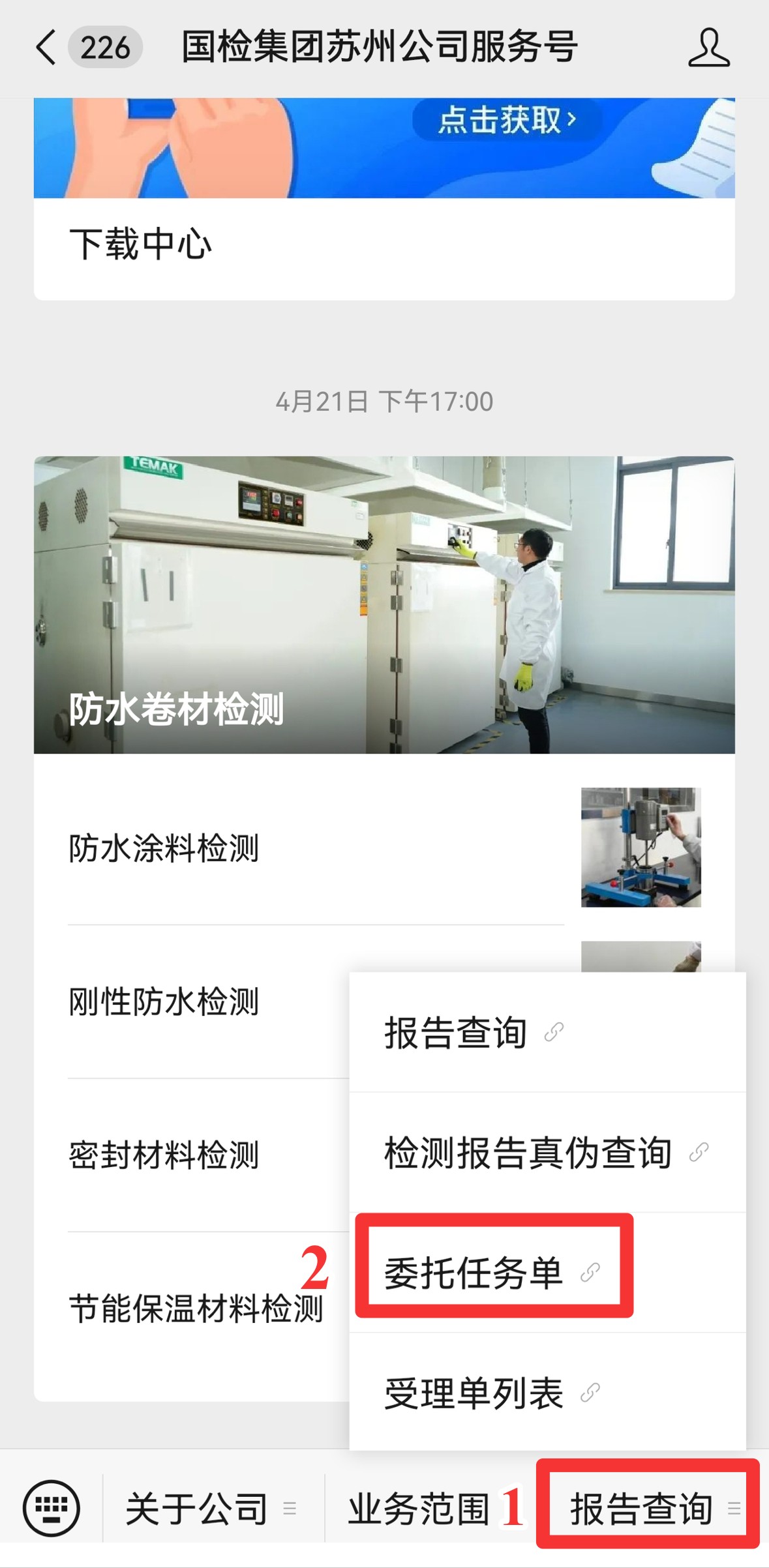Select 报告查询 in the popup menu

pos(473,1033)
